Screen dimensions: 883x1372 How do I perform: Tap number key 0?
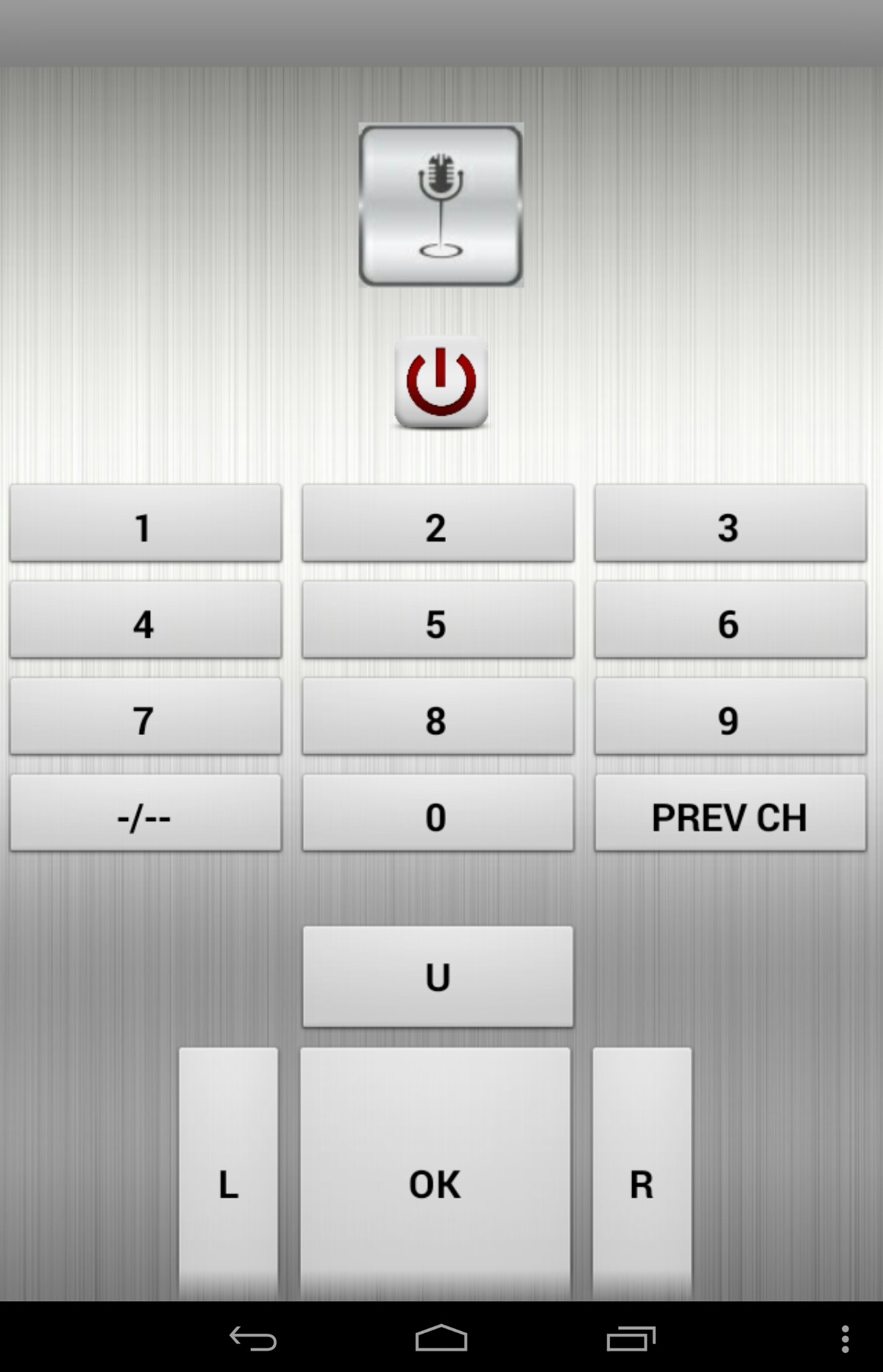(x=438, y=814)
